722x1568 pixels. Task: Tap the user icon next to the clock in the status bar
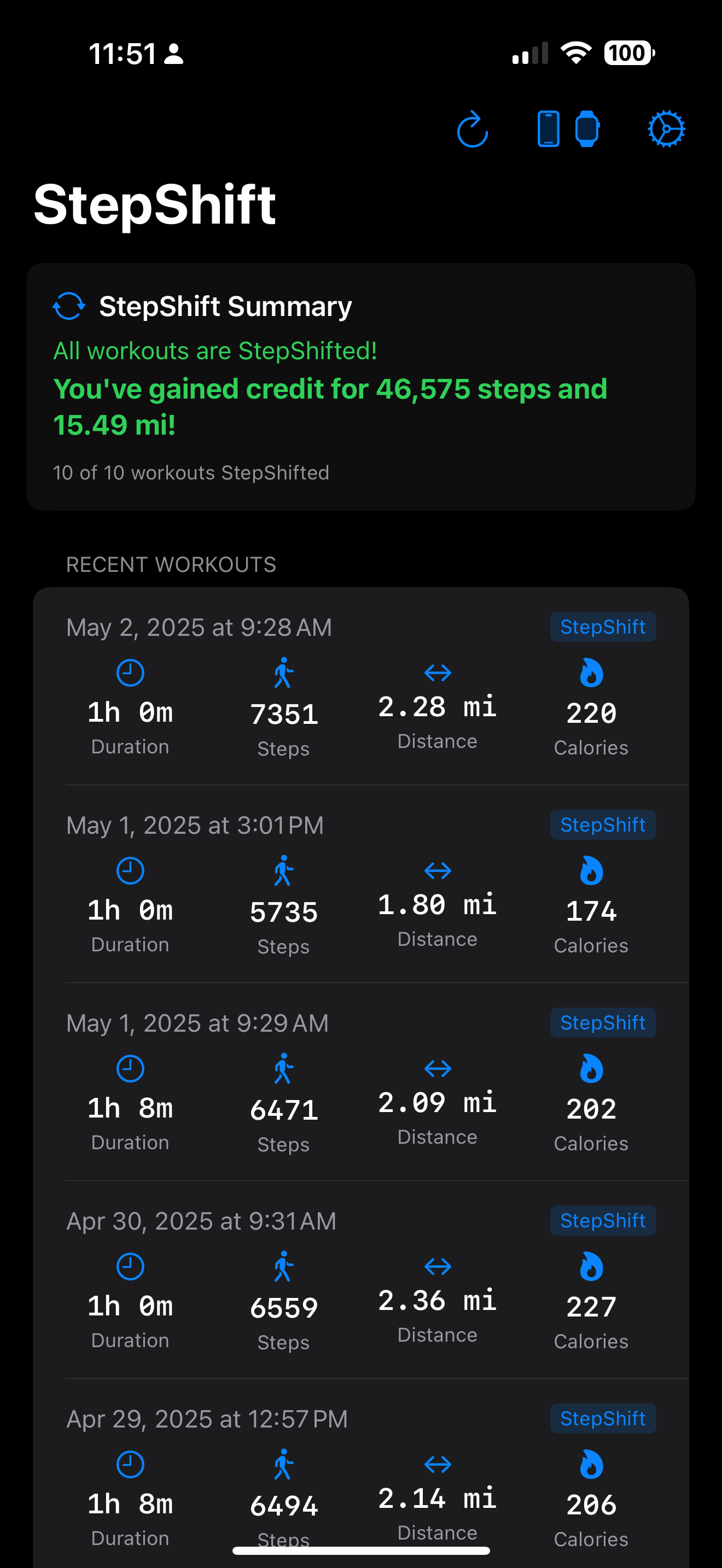pyautogui.click(x=173, y=54)
